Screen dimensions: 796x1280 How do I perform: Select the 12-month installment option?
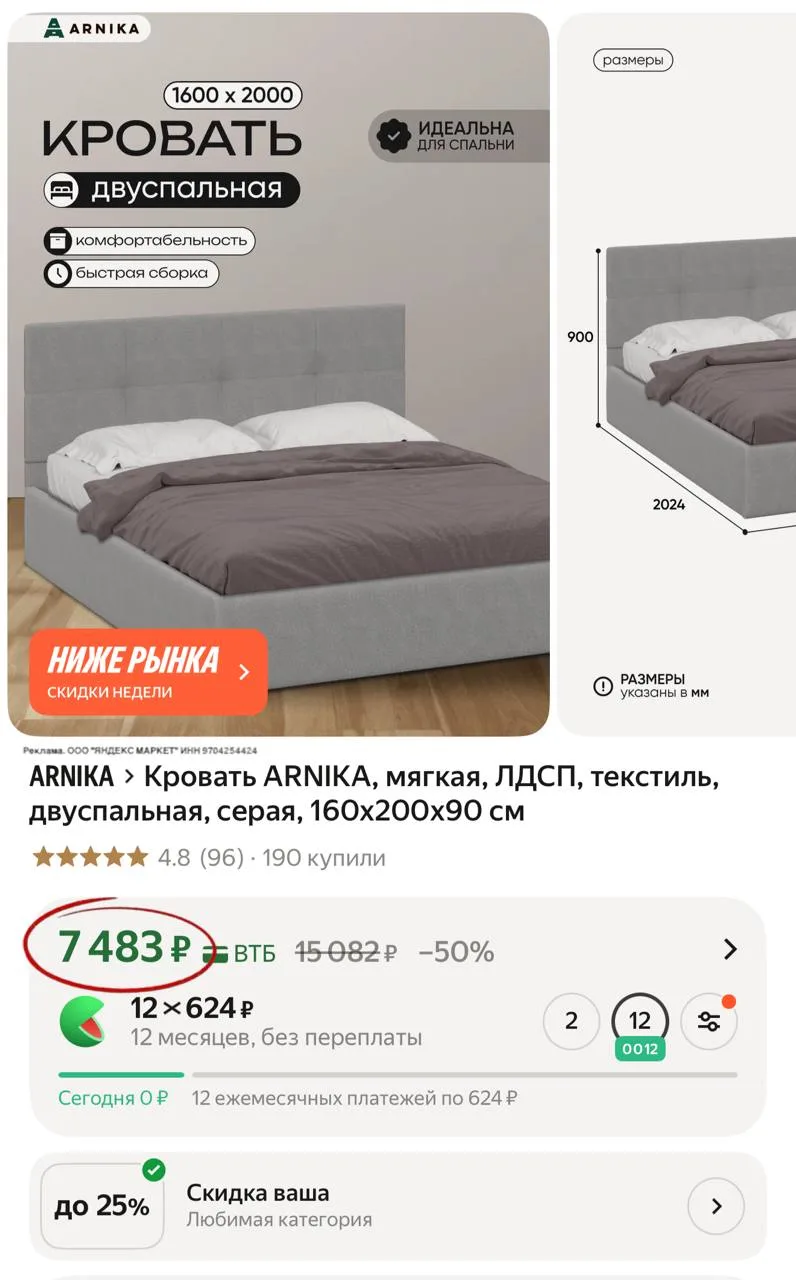click(x=640, y=1021)
